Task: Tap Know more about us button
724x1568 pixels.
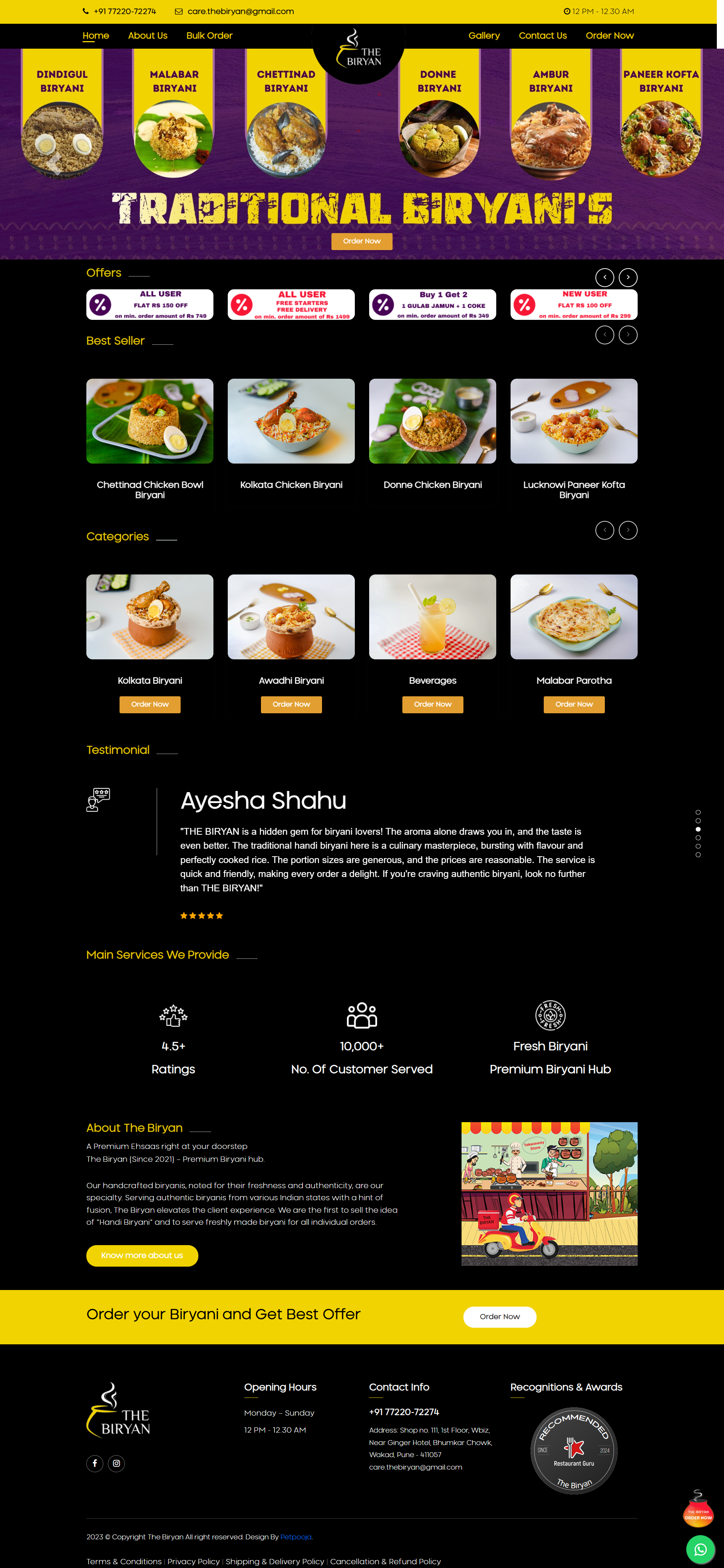Action: (x=142, y=1255)
